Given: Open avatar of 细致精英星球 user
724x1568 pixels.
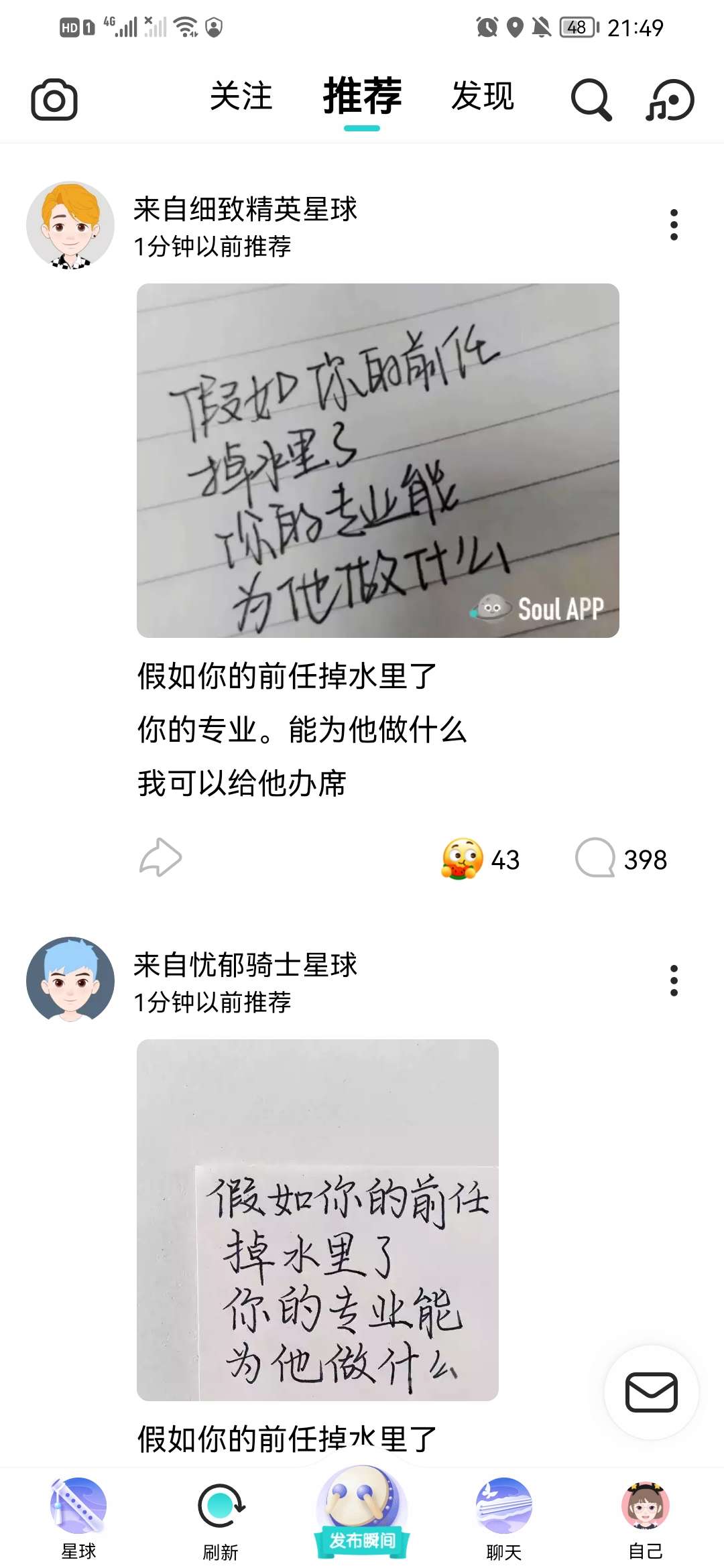Looking at the screenshot, I should (70, 225).
